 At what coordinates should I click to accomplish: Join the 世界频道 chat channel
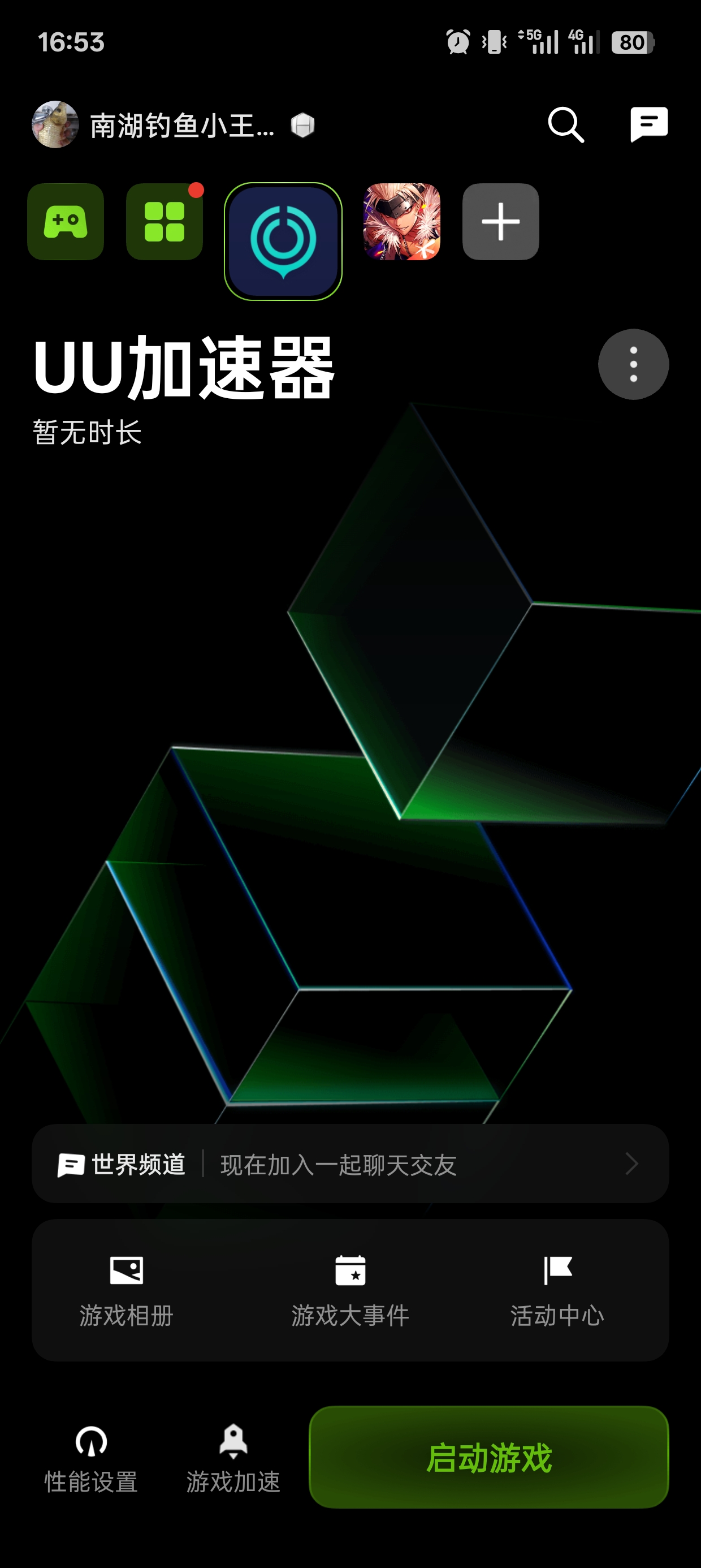[350, 1164]
